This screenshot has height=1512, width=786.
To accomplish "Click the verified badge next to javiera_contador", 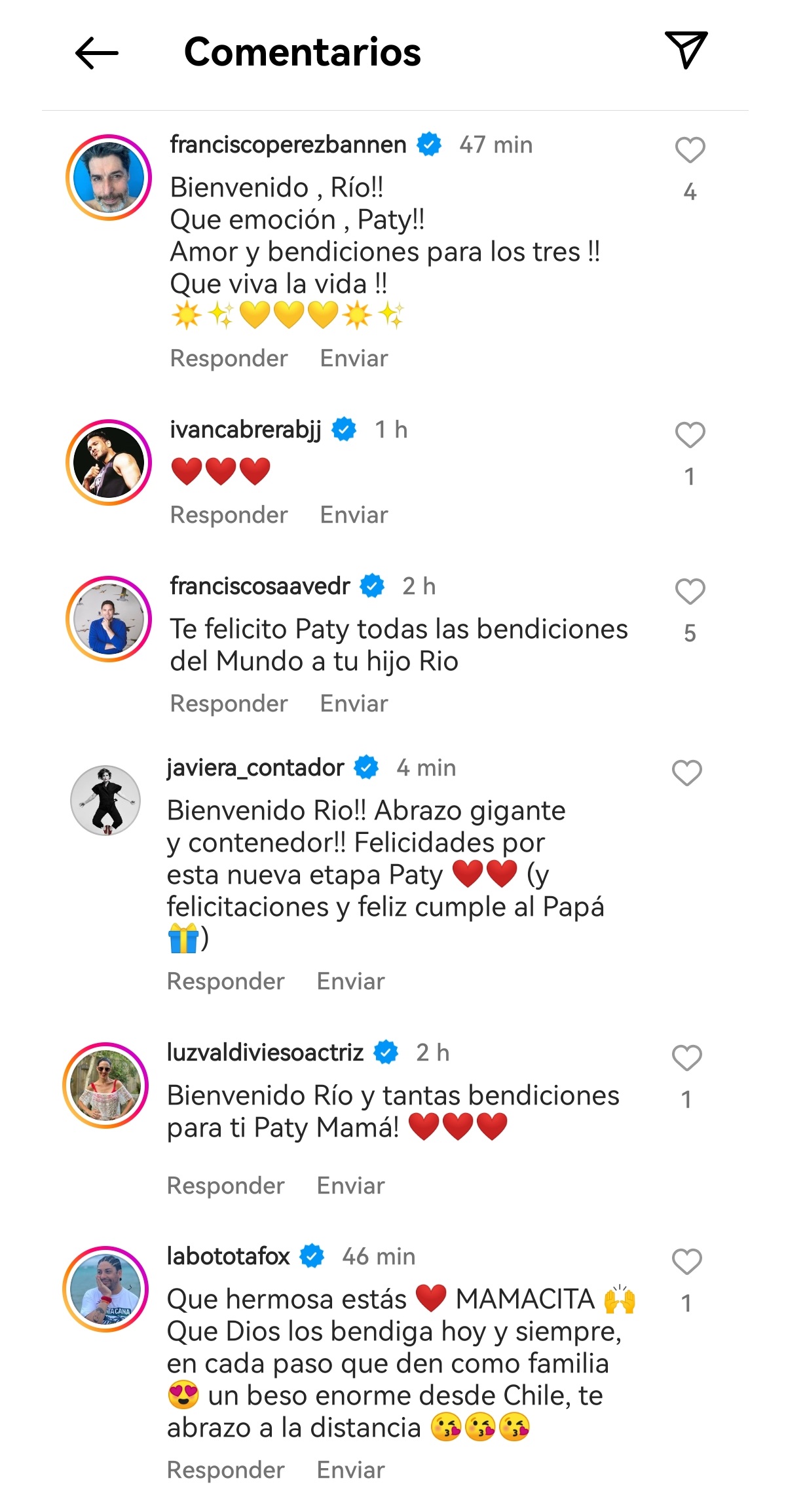I will coord(366,767).
